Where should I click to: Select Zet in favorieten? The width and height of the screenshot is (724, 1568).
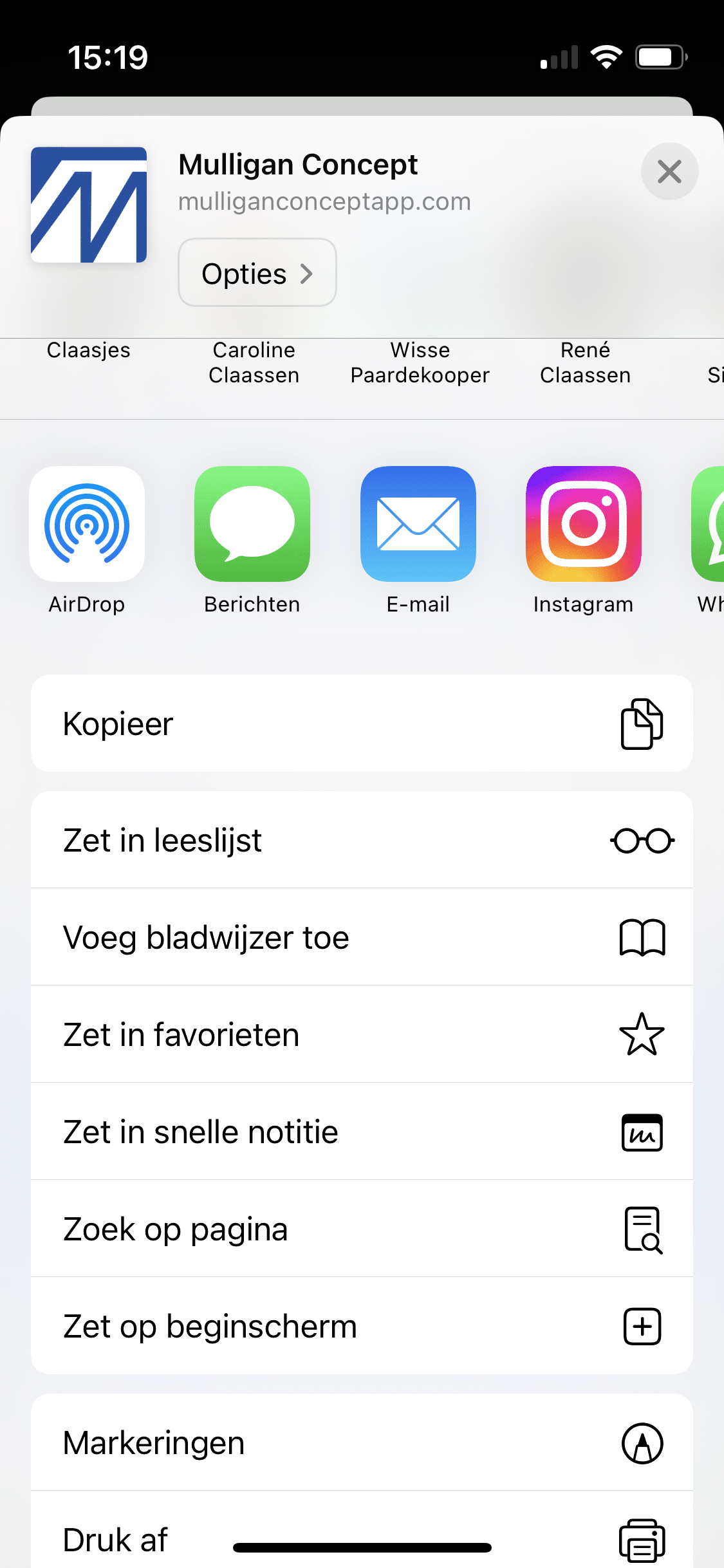[x=362, y=1034]
